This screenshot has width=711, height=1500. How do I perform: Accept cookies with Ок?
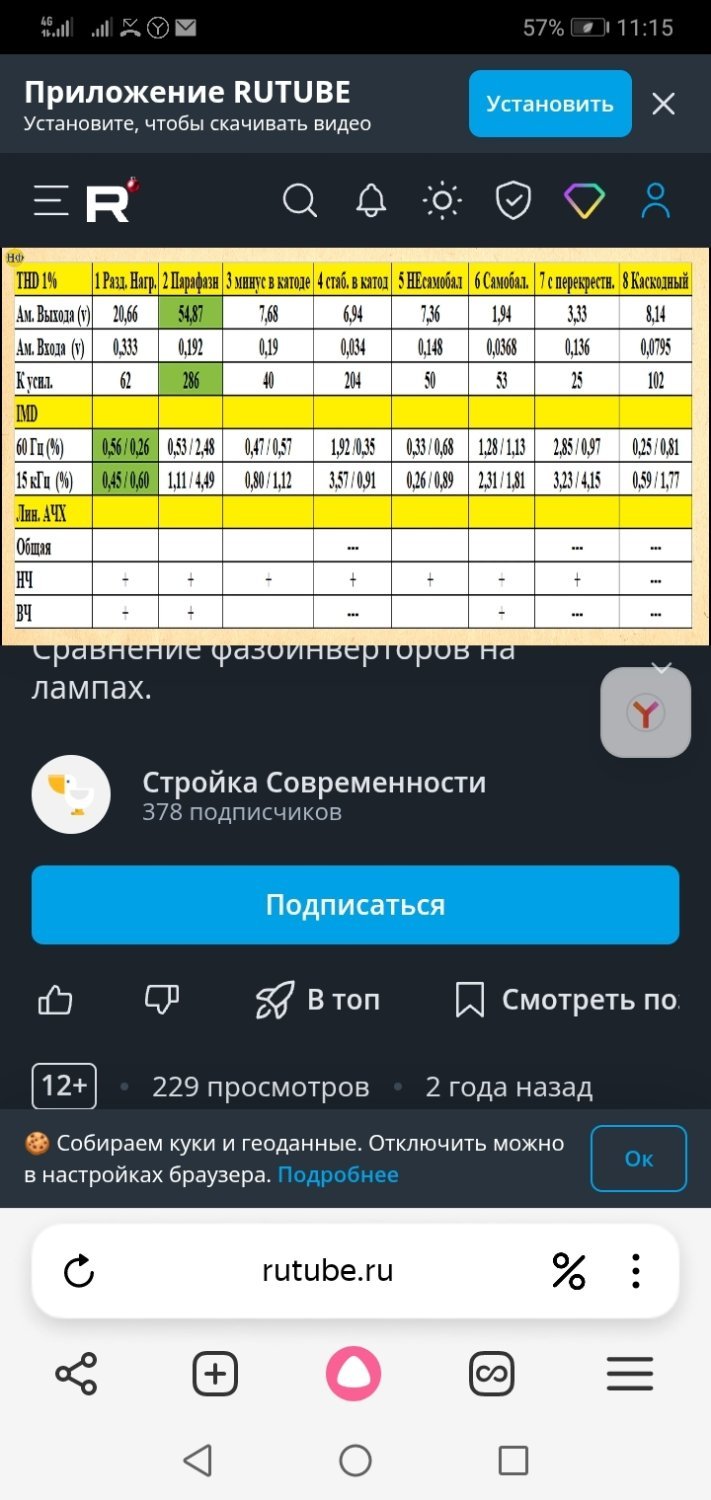point(638,1158)
